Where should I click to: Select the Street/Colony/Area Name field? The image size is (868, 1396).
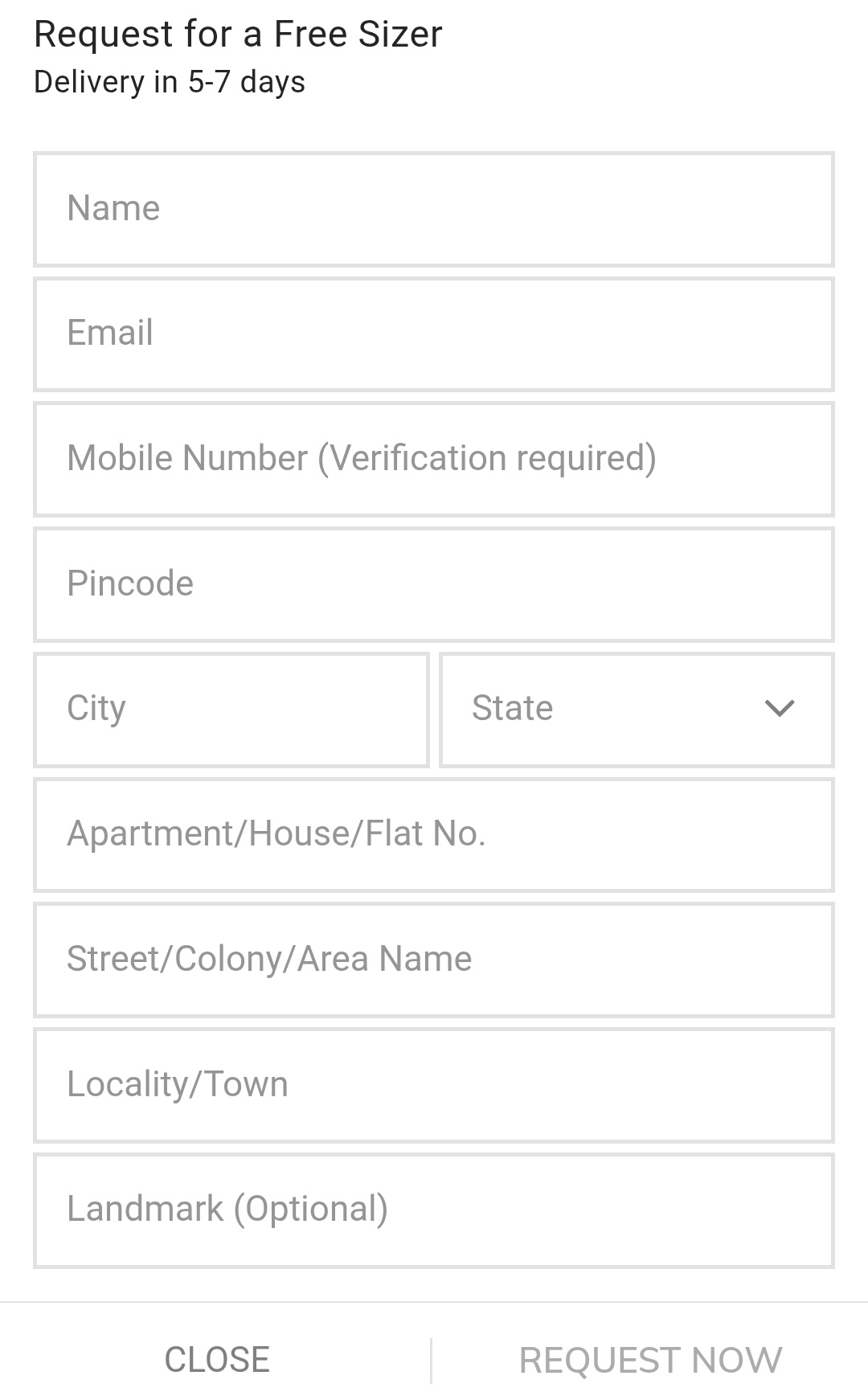(x=434, y=960)
